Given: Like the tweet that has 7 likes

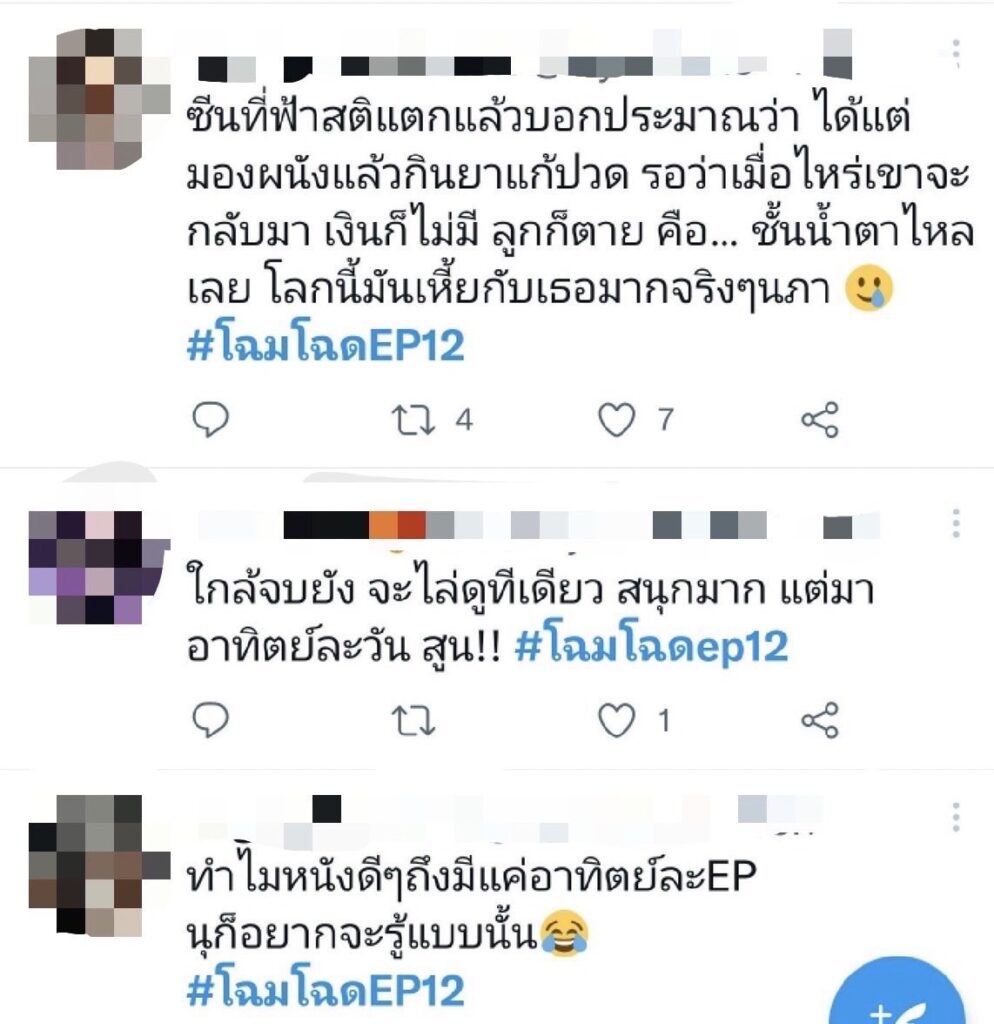Looking at the screenshot, I should 616,421.
